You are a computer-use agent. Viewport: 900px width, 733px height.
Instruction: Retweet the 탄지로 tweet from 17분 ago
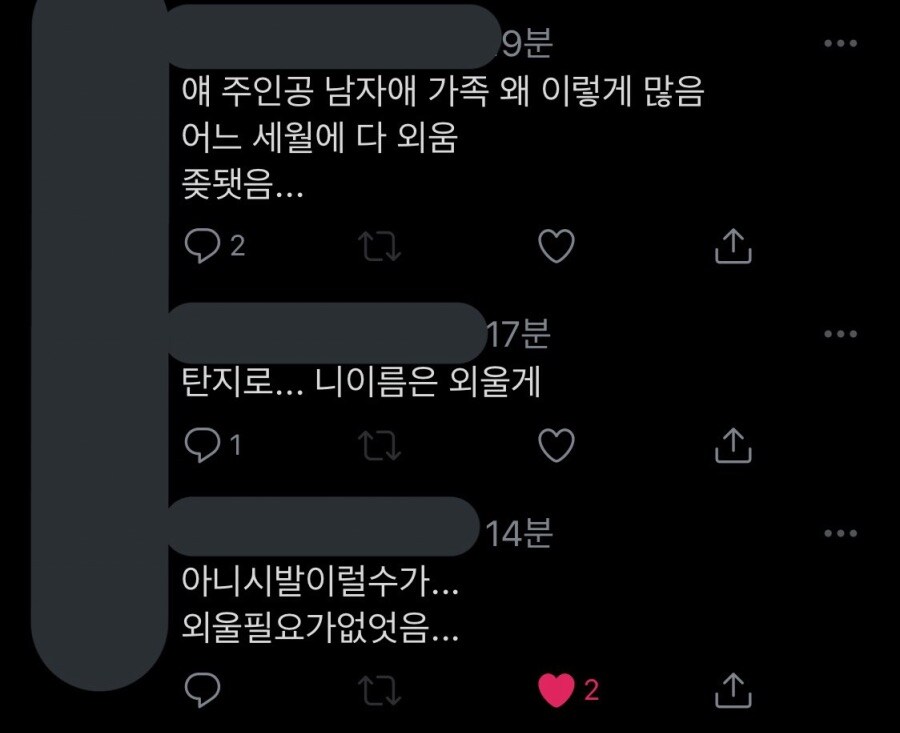click(x=380, y=445)
